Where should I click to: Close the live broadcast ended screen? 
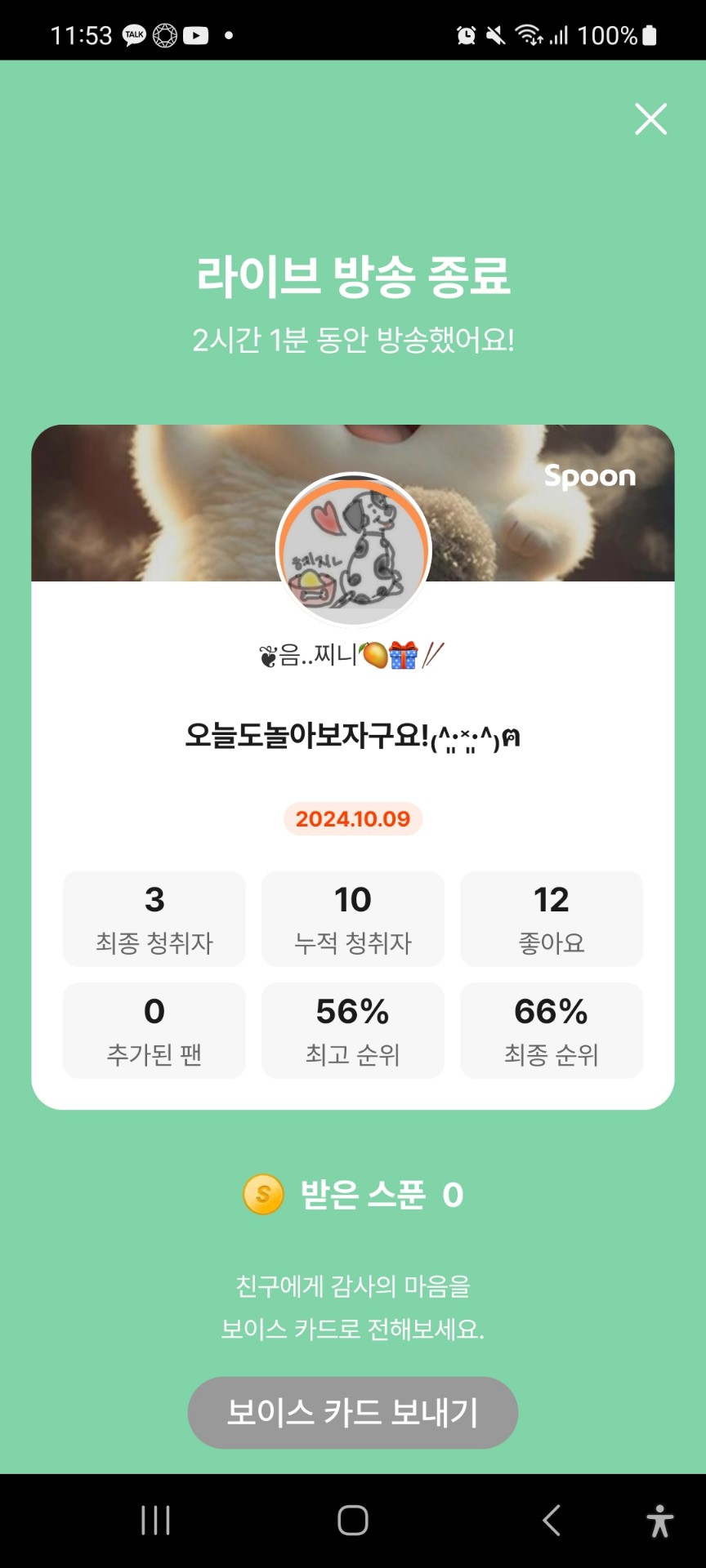pyautogui.click(x=650, y=119)
